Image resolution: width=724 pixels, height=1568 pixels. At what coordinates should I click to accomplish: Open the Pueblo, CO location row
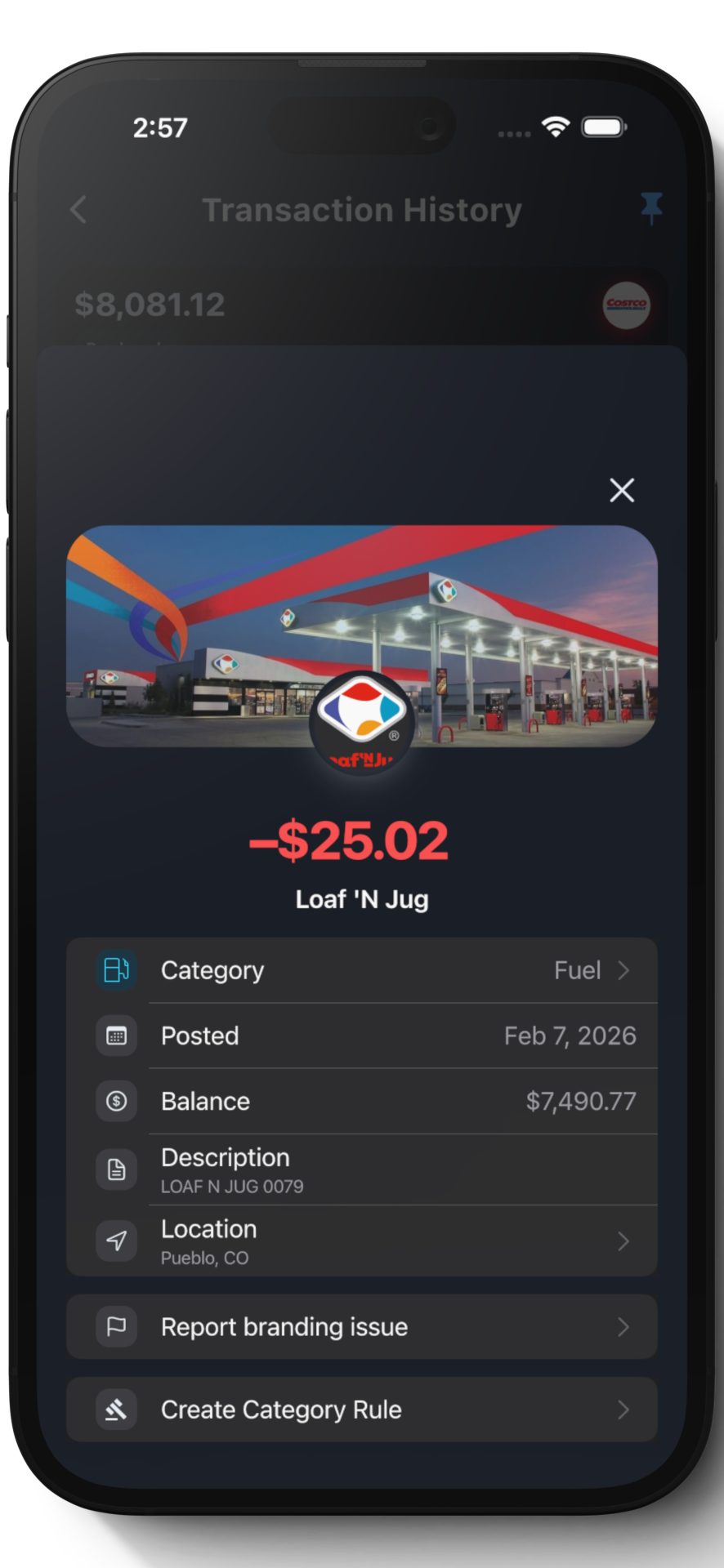[x=361, y=1241]
